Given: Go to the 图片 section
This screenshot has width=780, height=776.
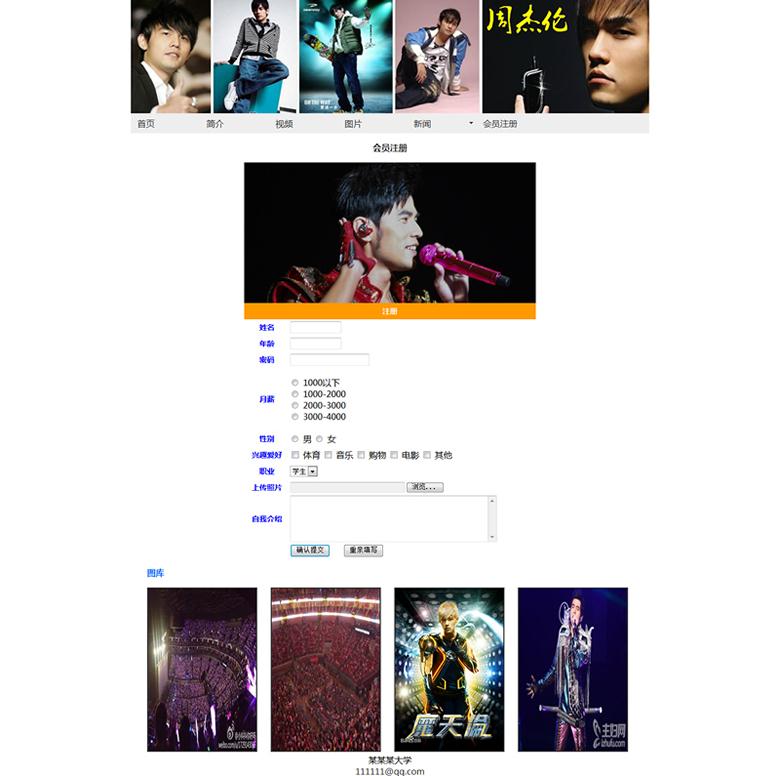Looking at the screenshot, I should (x=353, y=124).
